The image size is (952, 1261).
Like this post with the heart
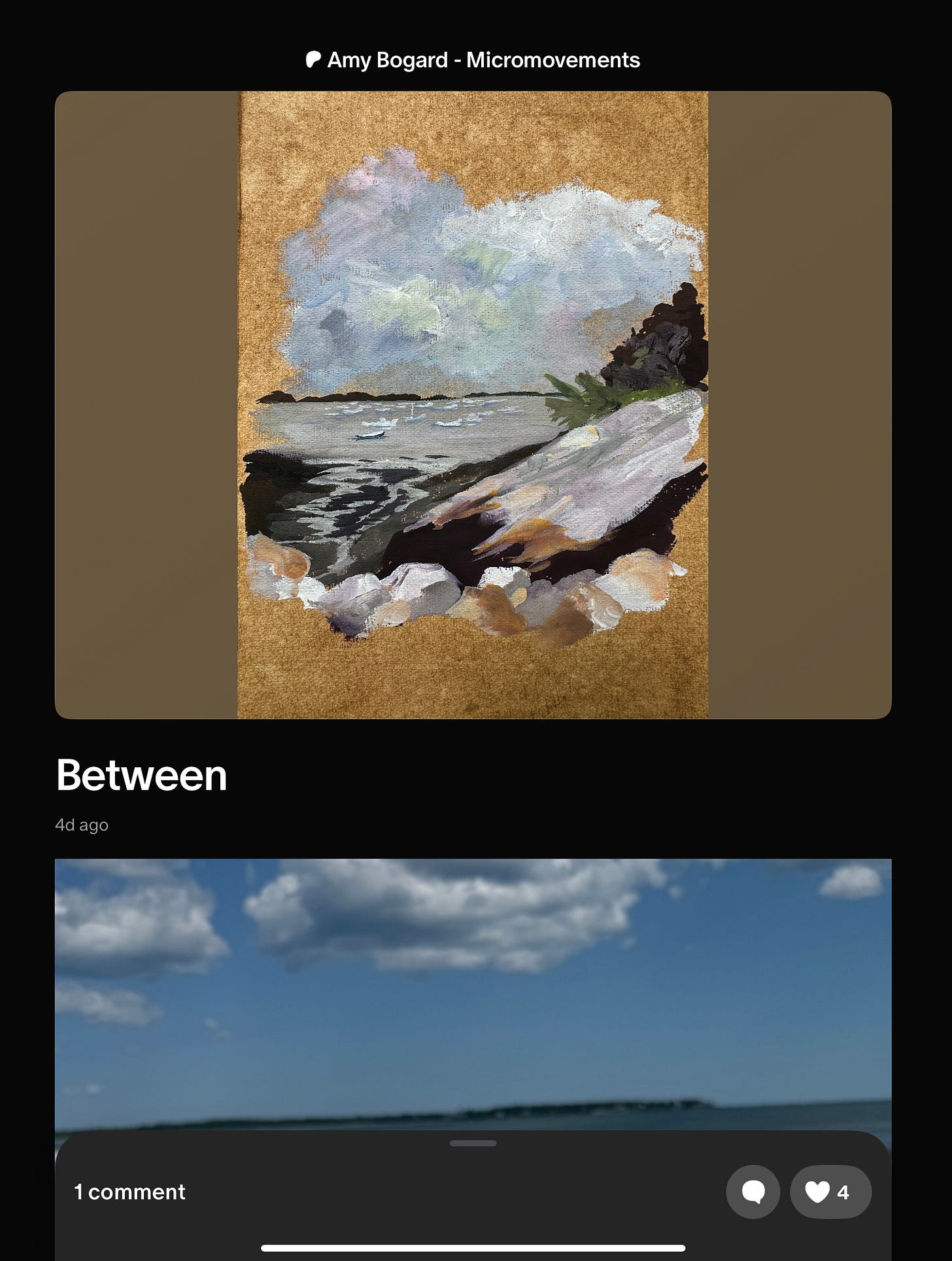[830, 1192]
